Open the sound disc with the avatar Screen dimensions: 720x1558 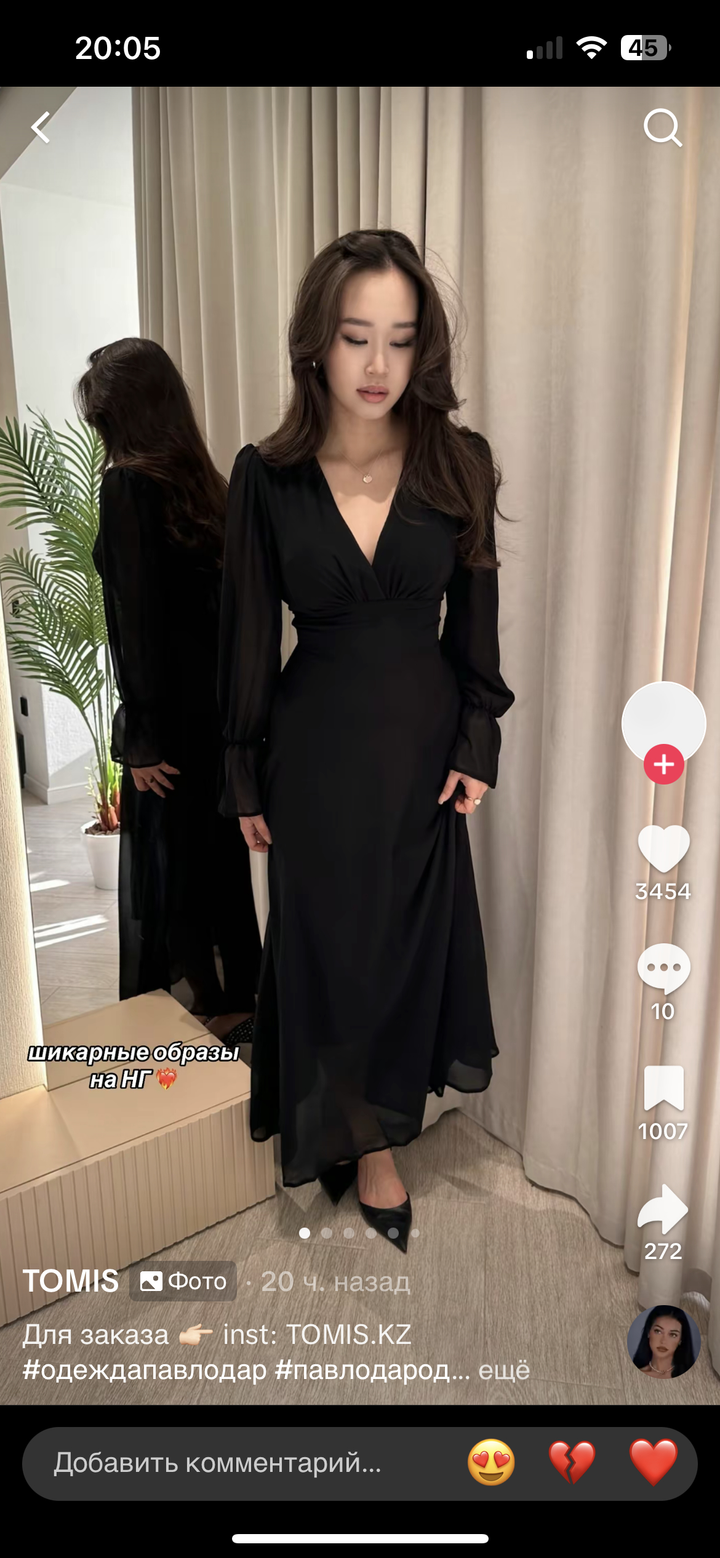663,1342
